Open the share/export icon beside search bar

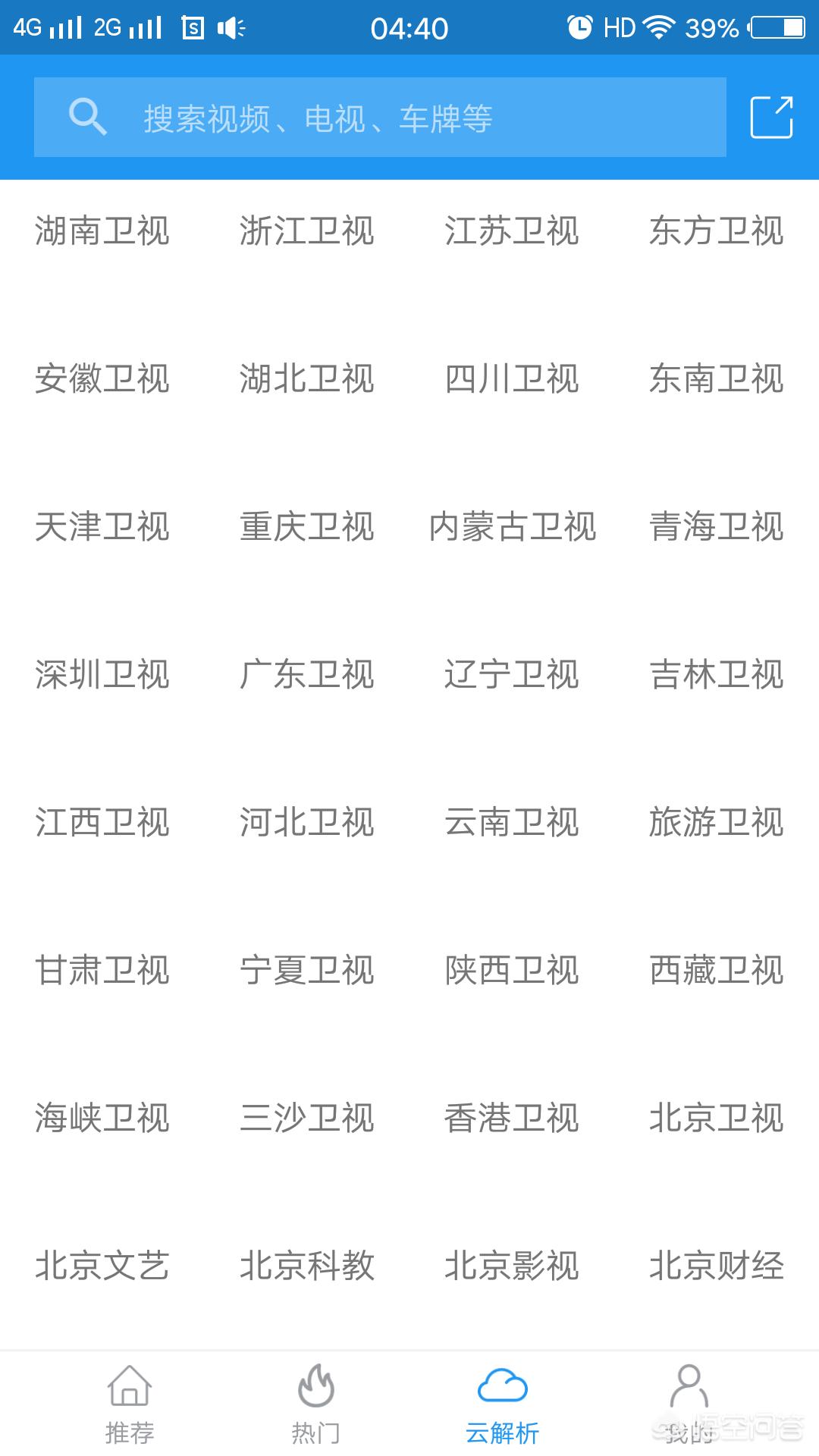point(770,117)
